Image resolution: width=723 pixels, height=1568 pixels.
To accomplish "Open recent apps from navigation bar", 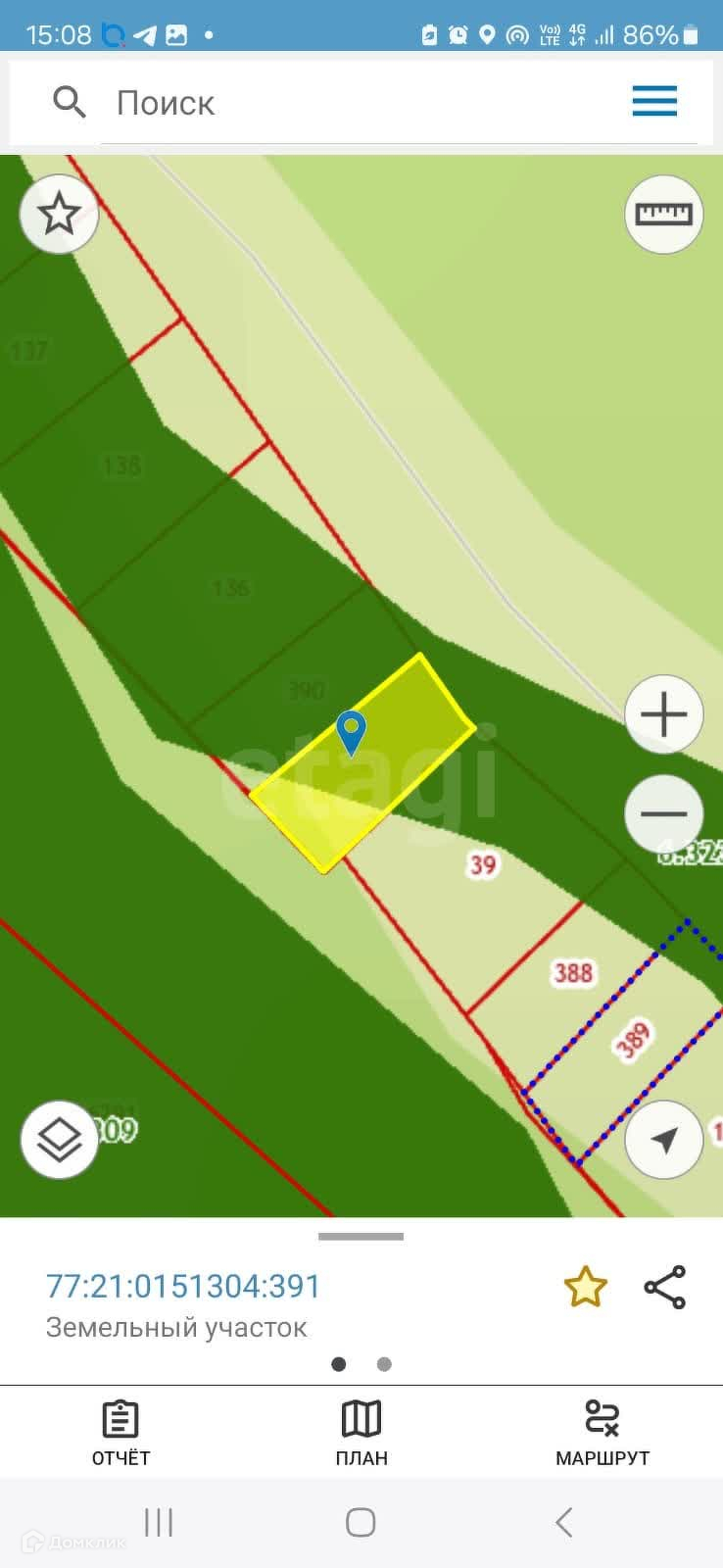I will point(159,1522).
